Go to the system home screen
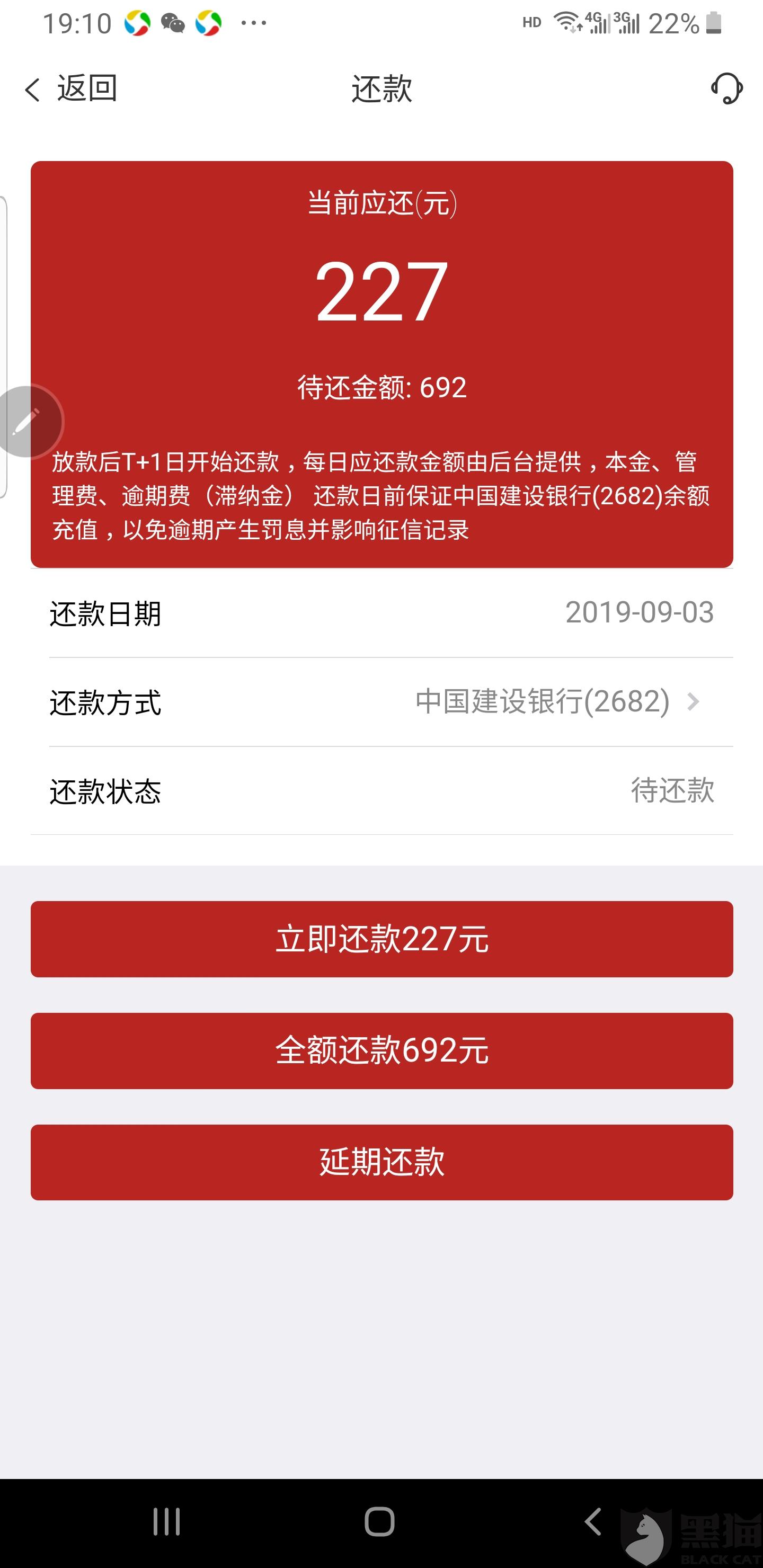This screenshot has height=1568, width=763. [379, 1521]
